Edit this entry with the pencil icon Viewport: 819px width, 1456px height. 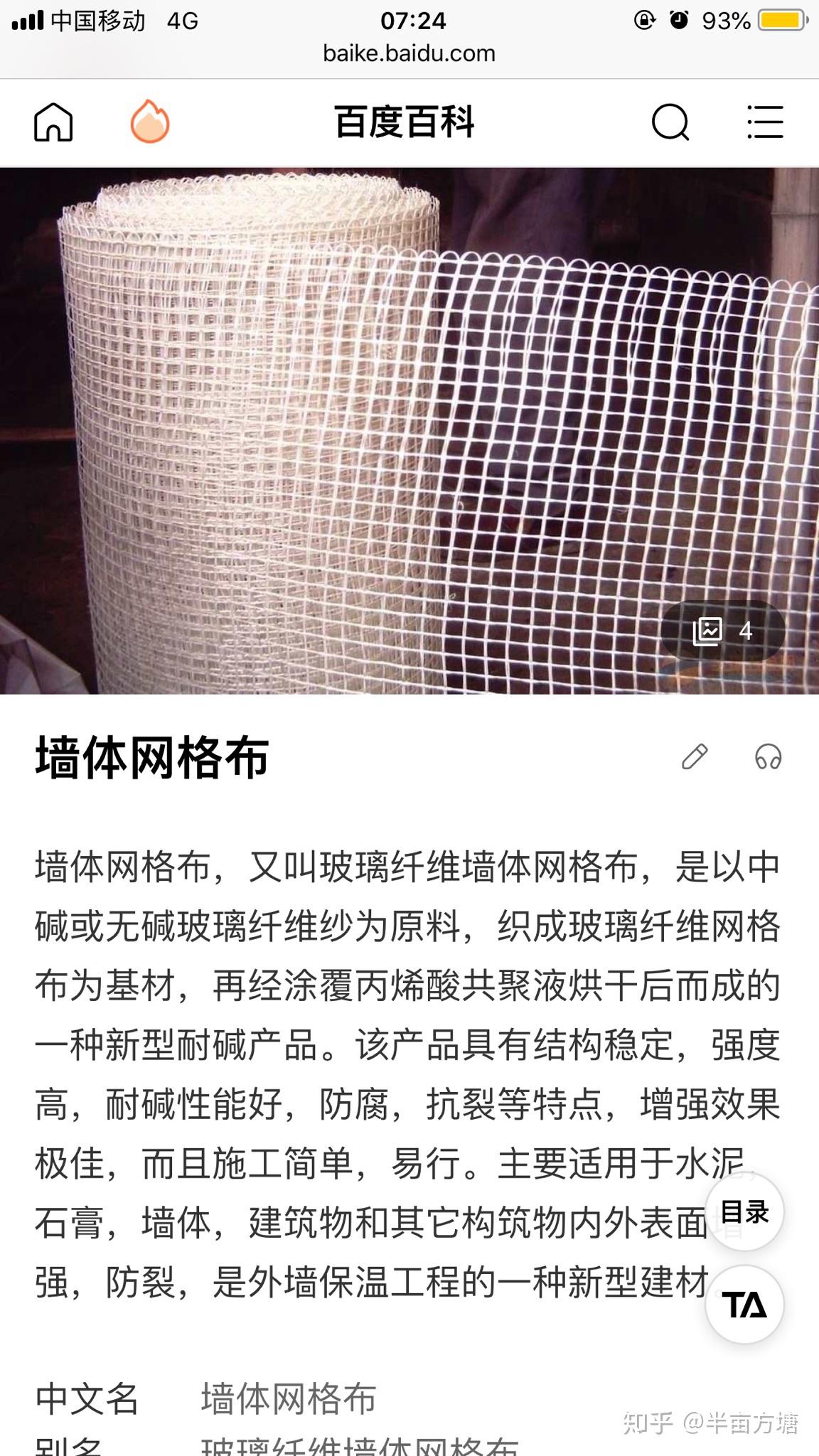[695, 757]
